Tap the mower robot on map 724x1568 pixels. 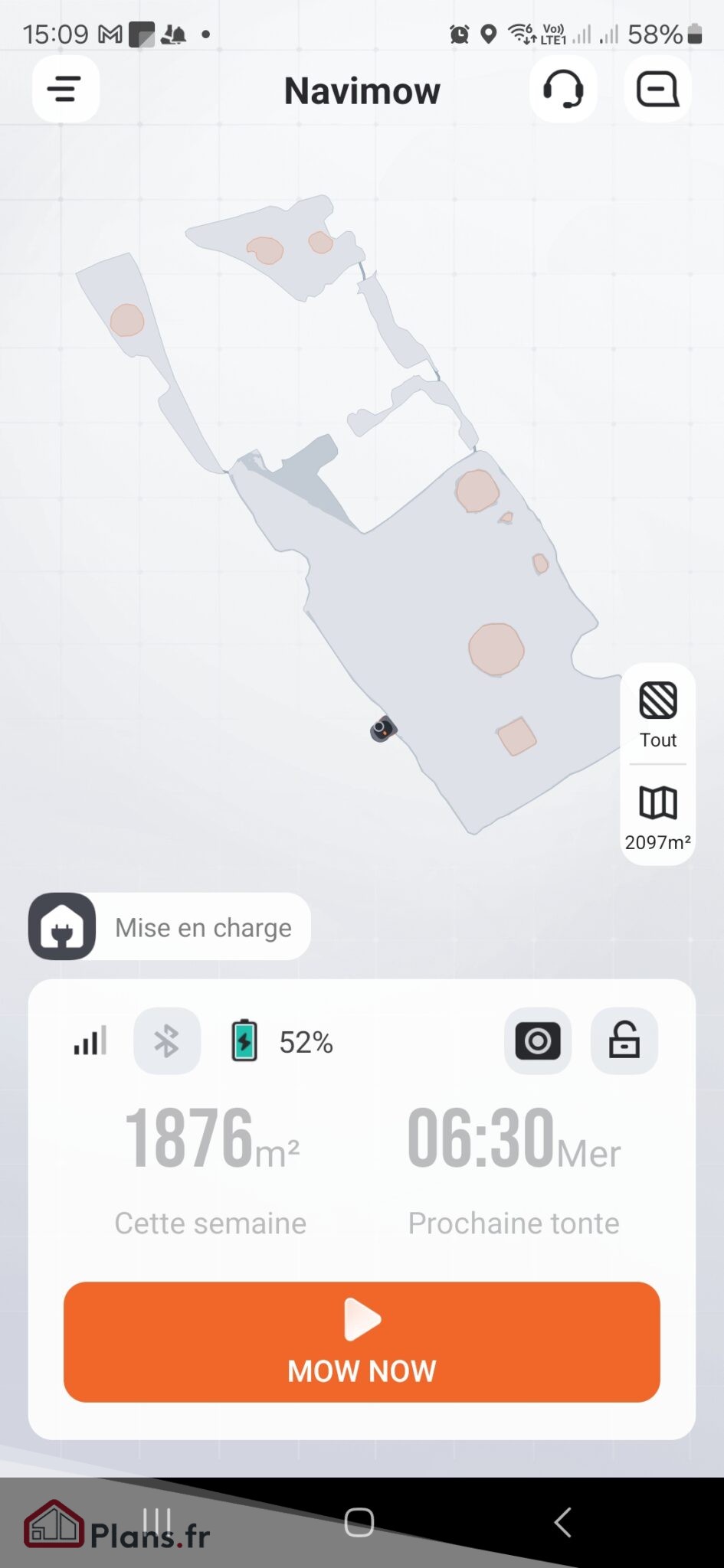(383, 728)
